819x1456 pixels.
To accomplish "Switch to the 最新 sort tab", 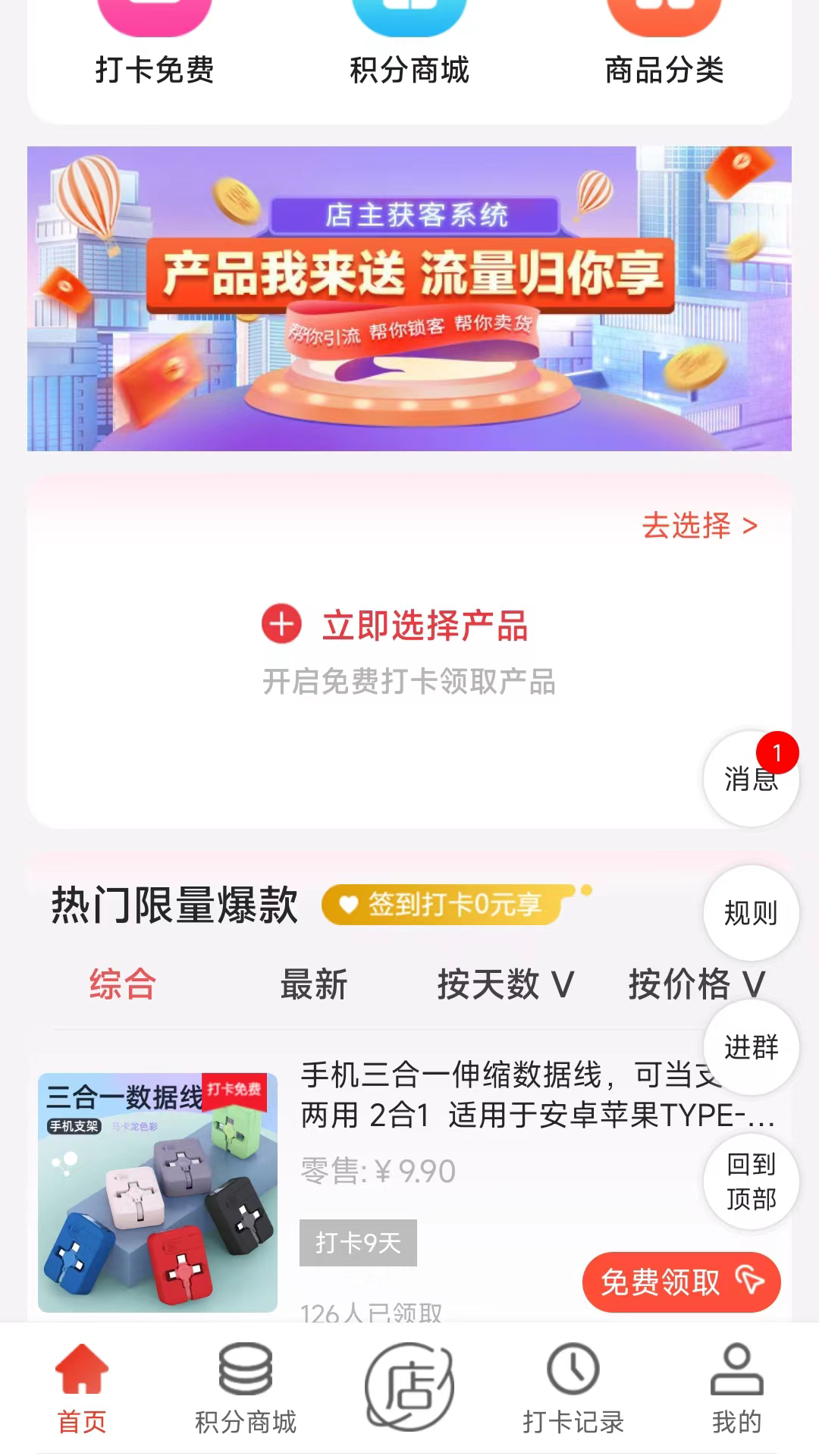I will 313,984.
